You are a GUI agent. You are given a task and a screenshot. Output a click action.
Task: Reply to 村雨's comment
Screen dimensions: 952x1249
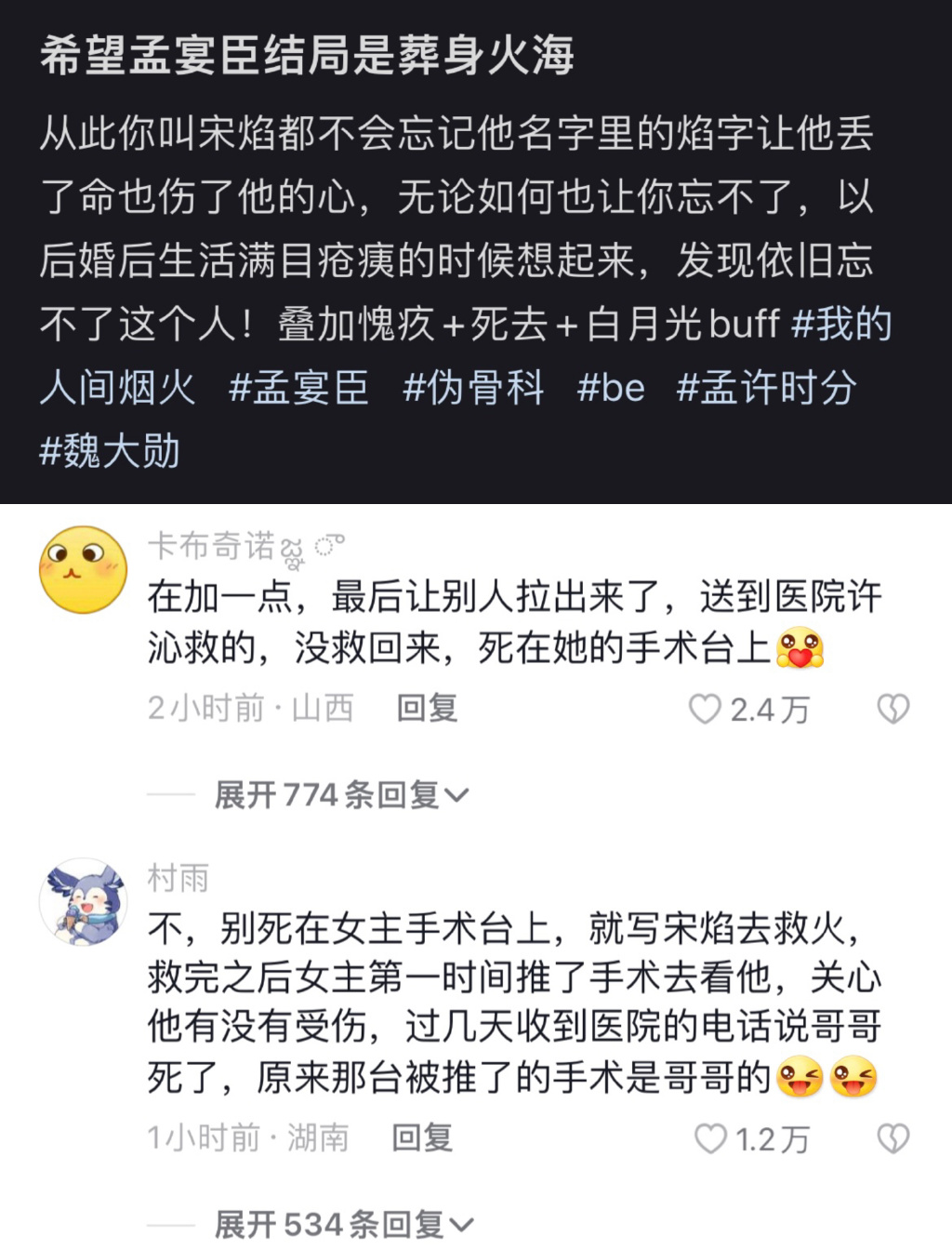click(x=421, y=1138)
